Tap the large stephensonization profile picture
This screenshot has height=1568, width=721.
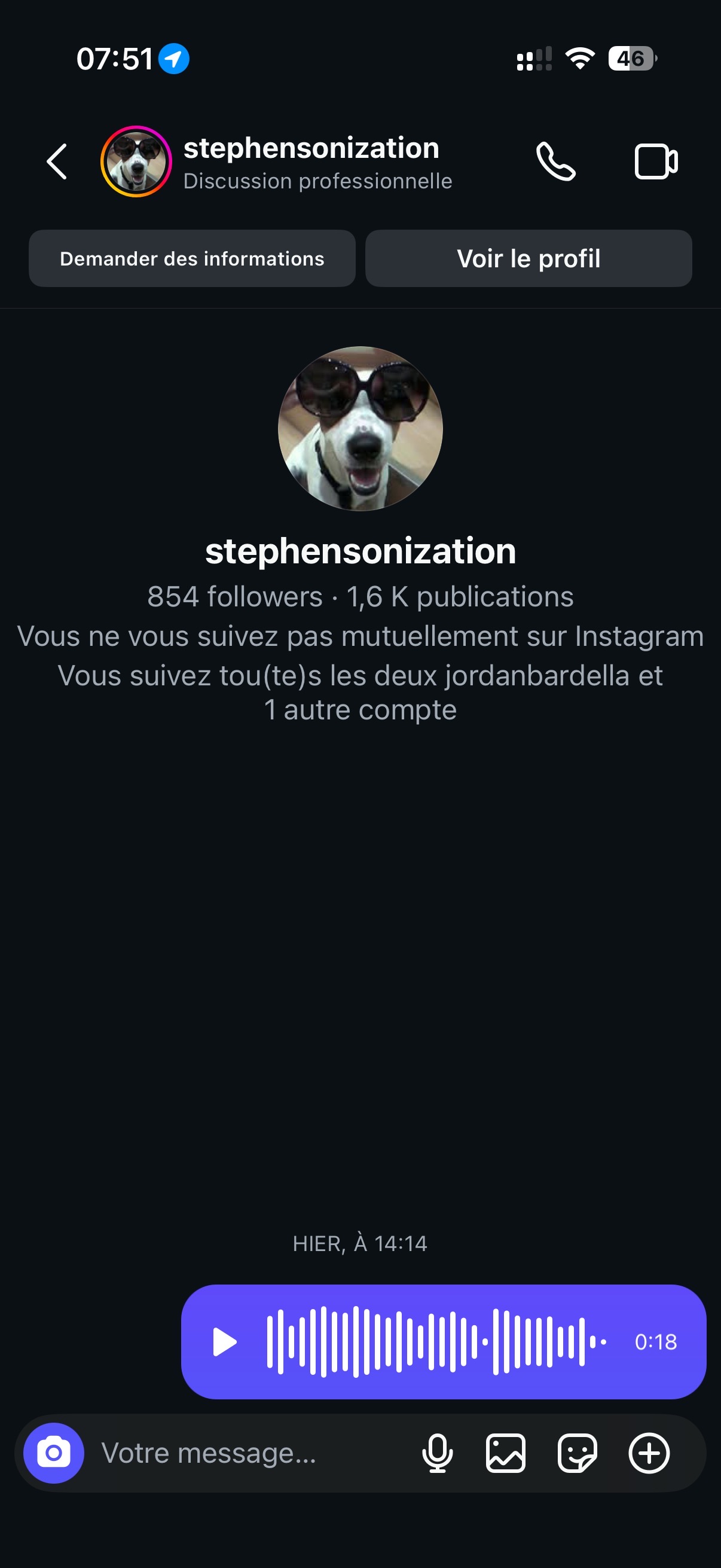pyautogui.click(x=360, y=429)
